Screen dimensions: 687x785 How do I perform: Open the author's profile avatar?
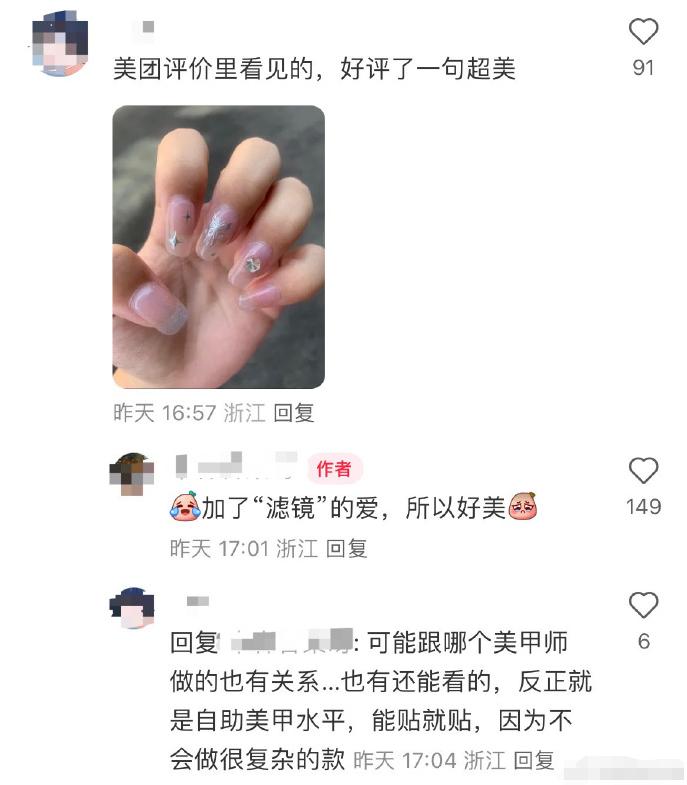132,475
